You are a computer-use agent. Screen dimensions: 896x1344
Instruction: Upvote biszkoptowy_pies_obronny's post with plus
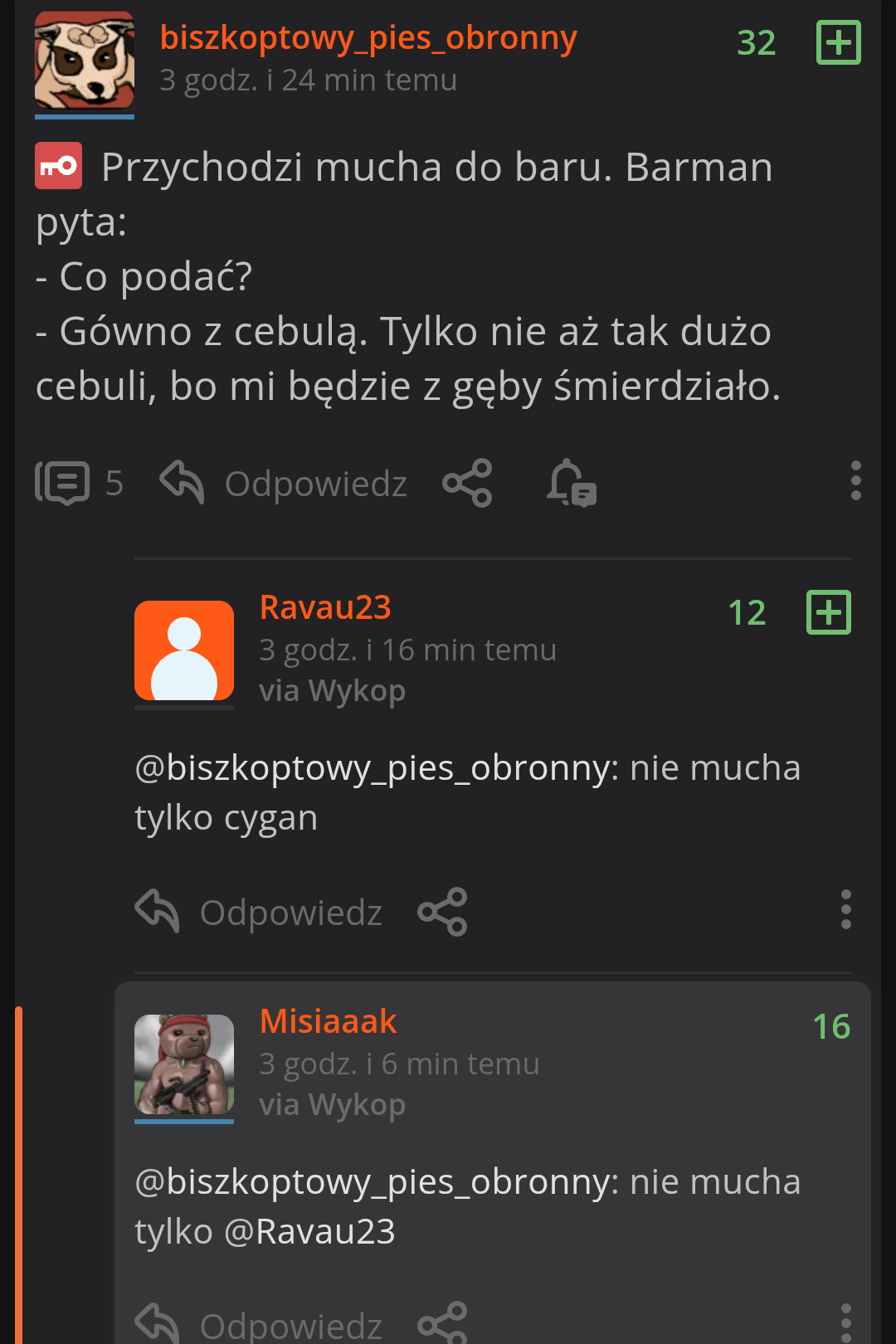click(x=838, y=42)
